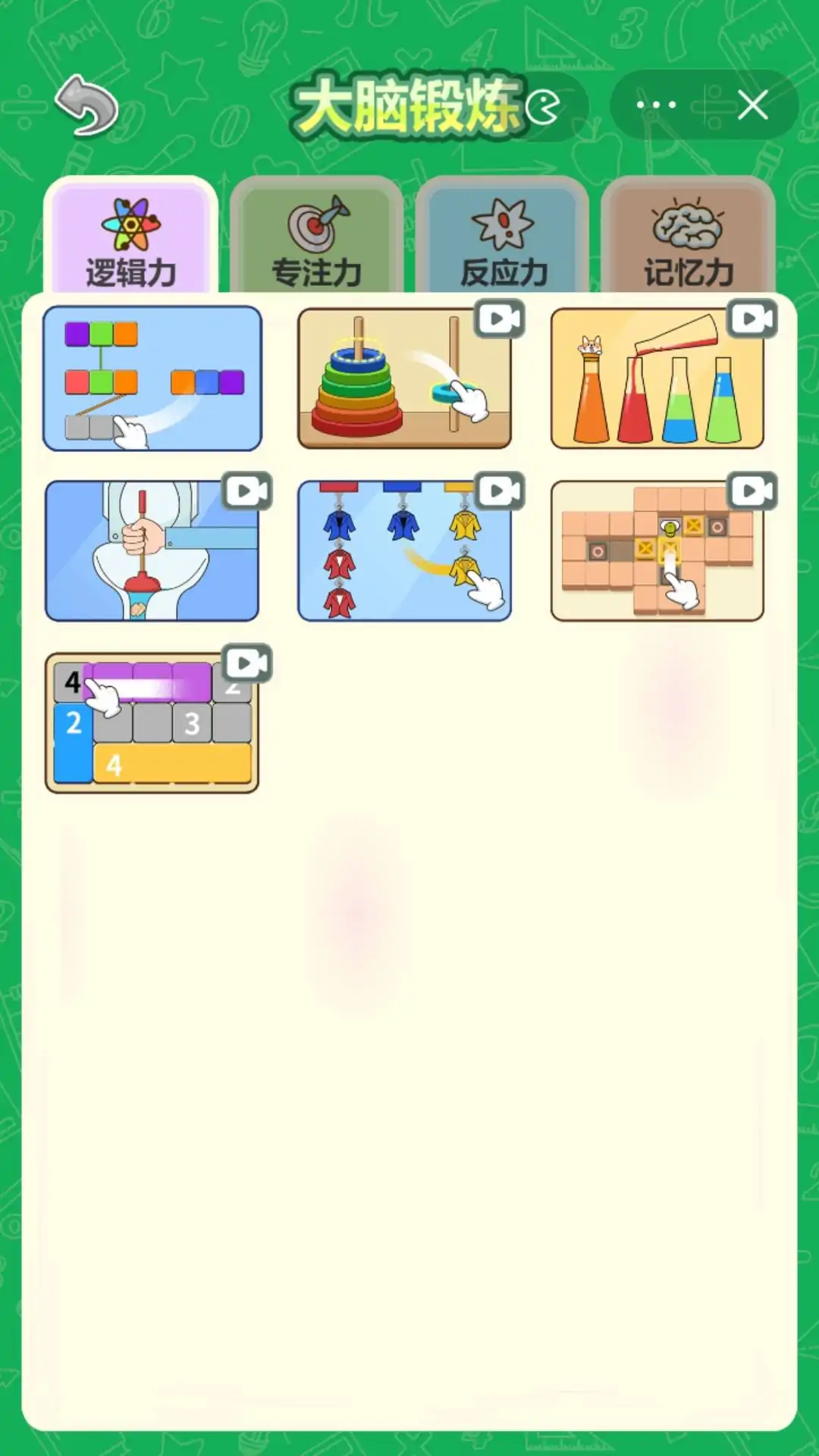Open the mini-program three-dot menu
The image size is (819, 1456).
pos(656,105)
